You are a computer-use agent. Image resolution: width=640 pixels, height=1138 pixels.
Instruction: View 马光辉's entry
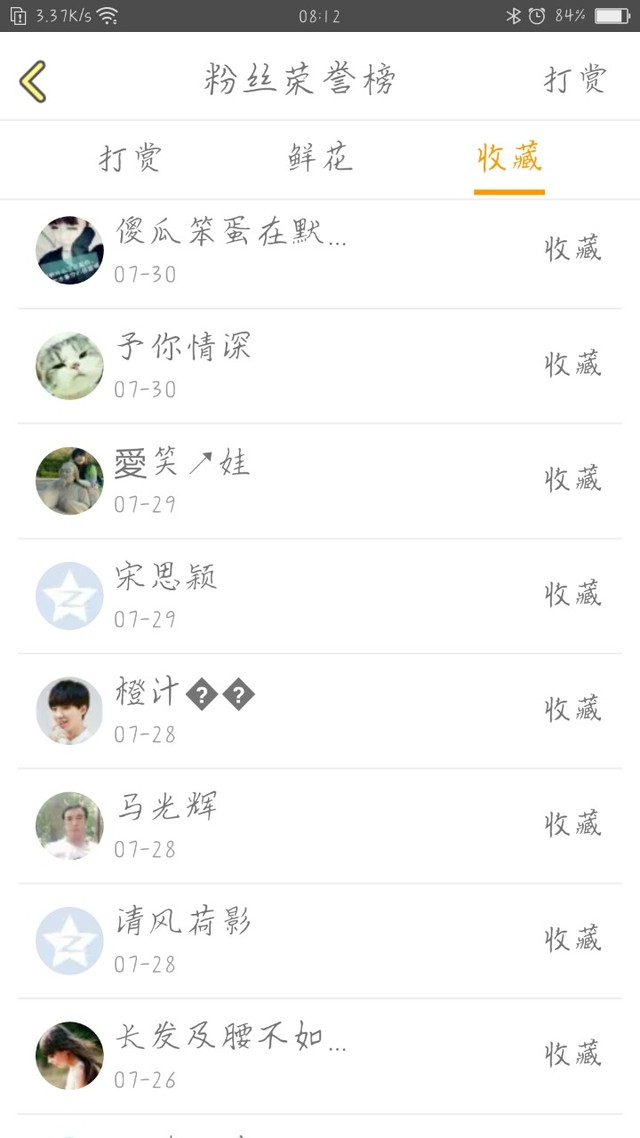click(x=320, y=825)
